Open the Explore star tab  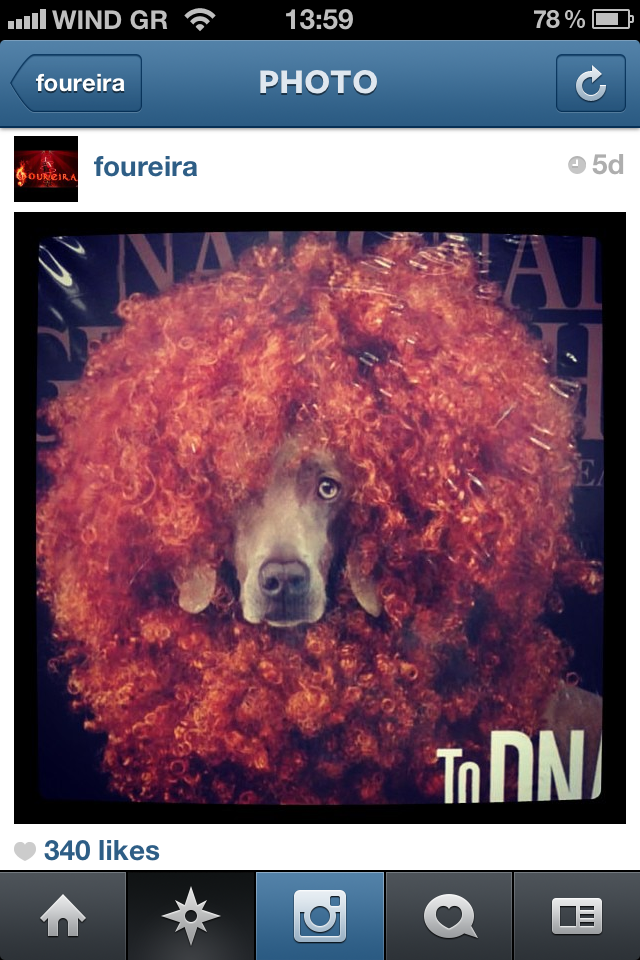point(191,916)
